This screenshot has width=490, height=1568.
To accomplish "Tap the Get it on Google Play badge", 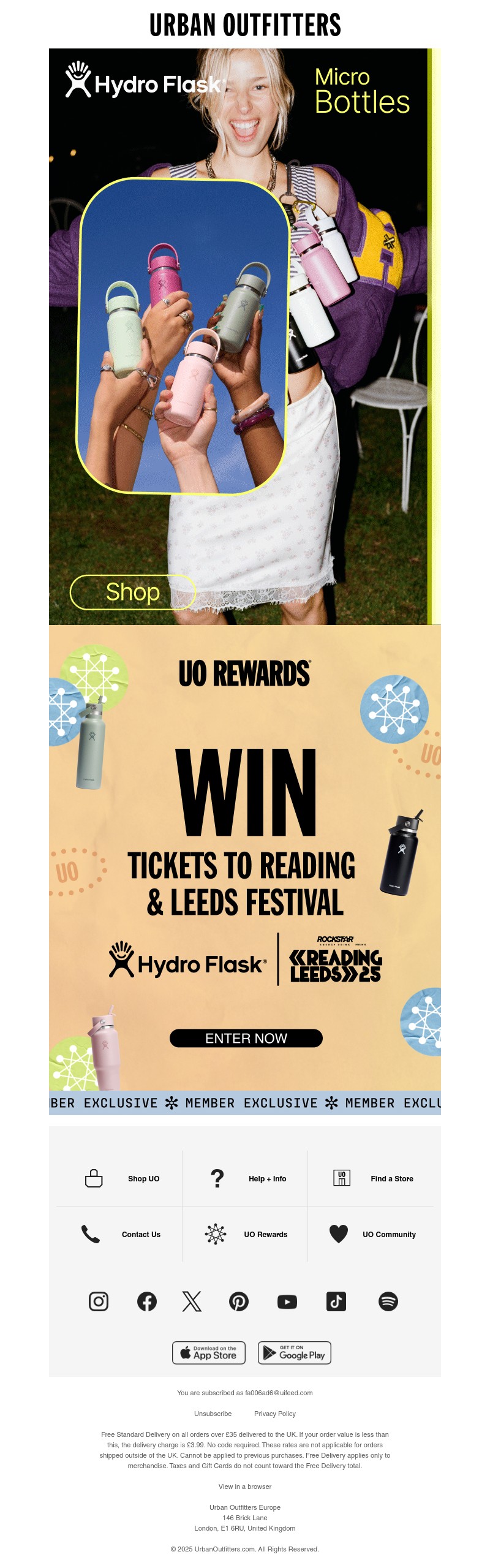I will [x=295, y=1352].
